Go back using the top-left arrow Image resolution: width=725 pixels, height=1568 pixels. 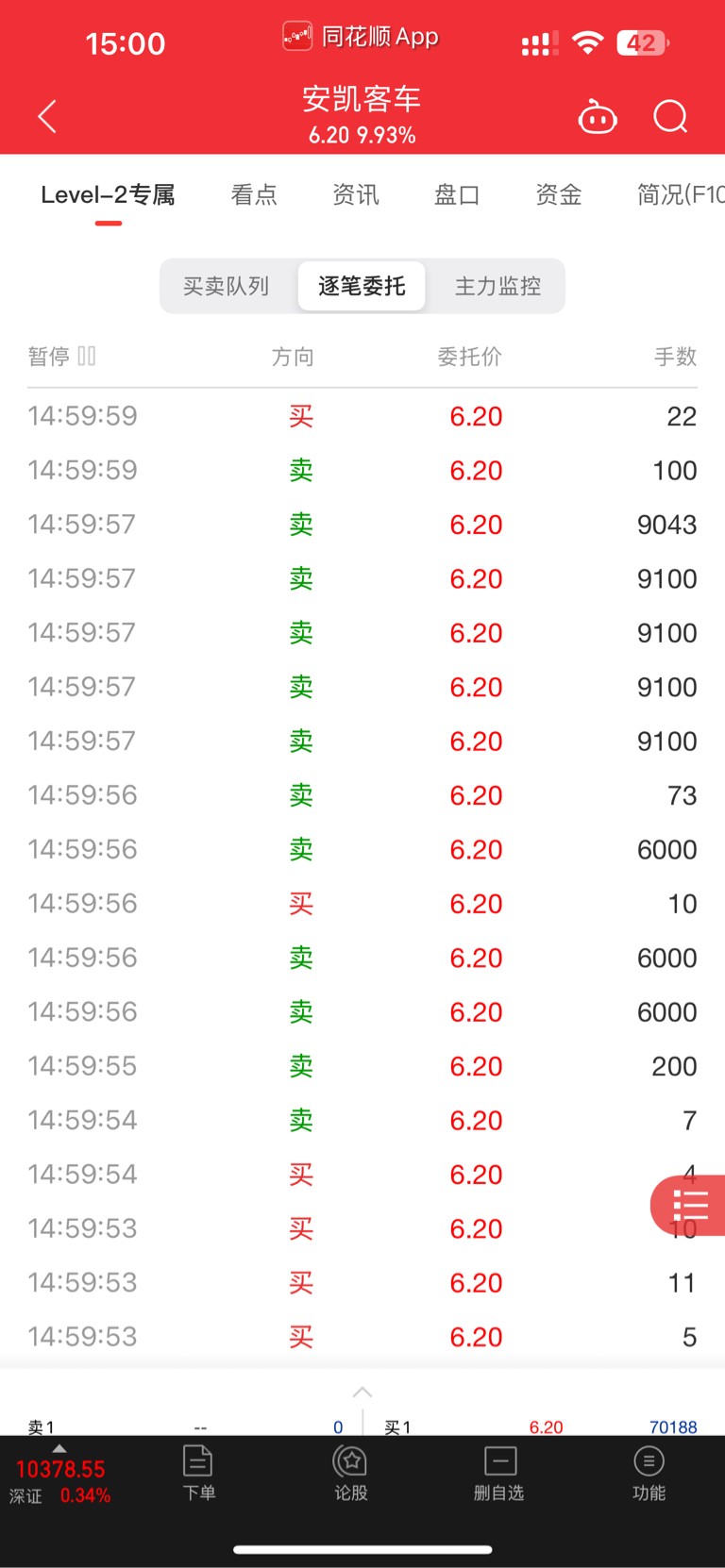47,117
